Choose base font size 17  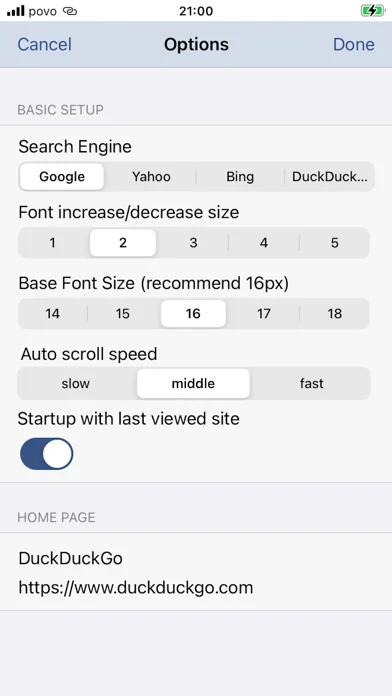tap(264, 314)
